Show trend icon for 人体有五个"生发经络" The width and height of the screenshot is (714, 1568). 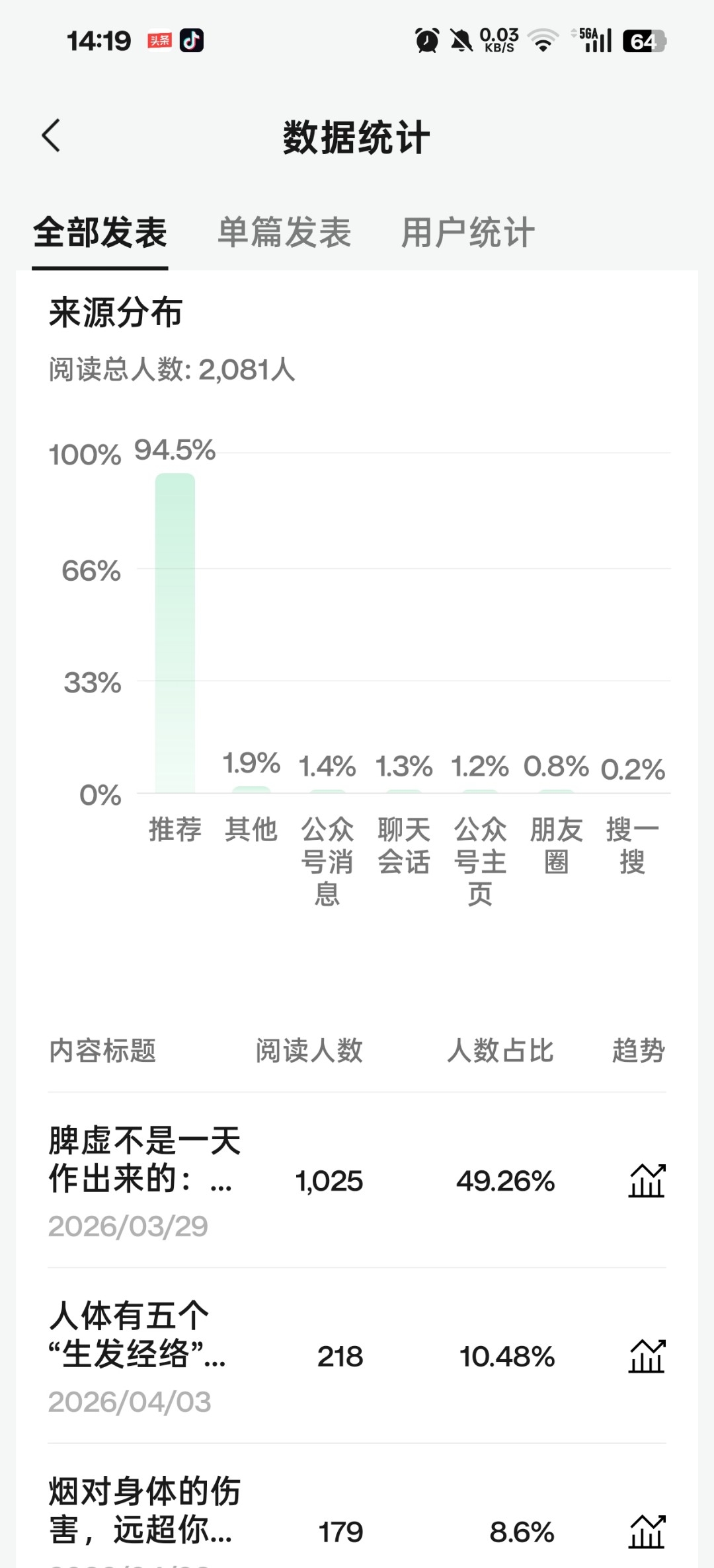tap(646, 1357)
